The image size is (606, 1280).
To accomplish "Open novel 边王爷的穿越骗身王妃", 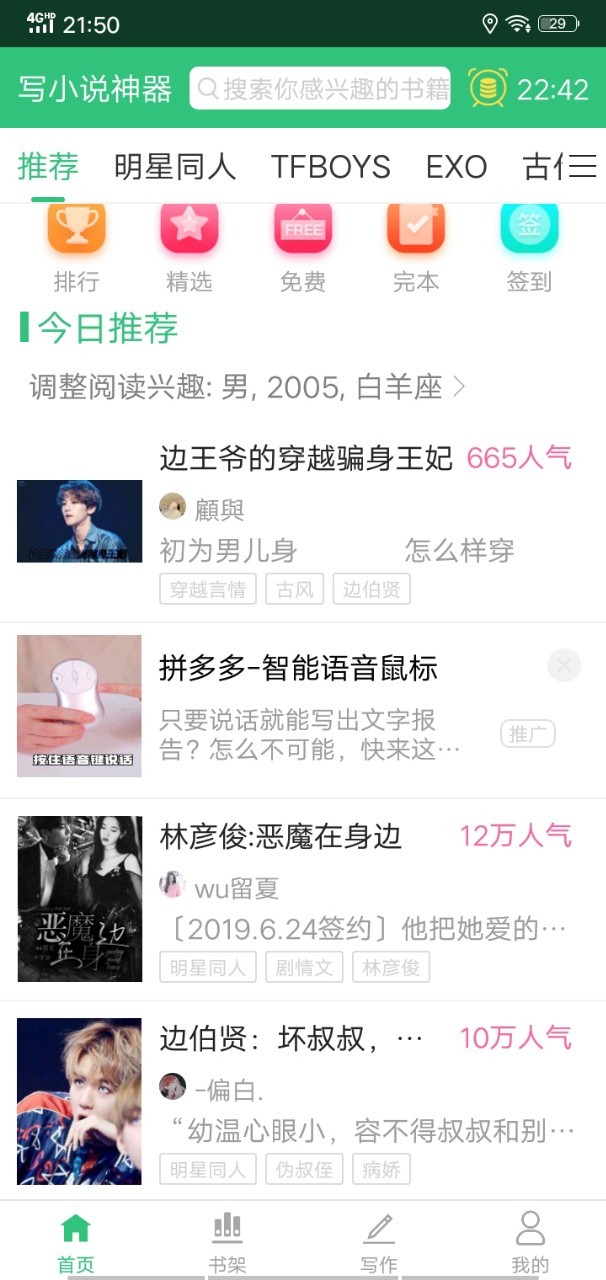I will click(306, 458).
